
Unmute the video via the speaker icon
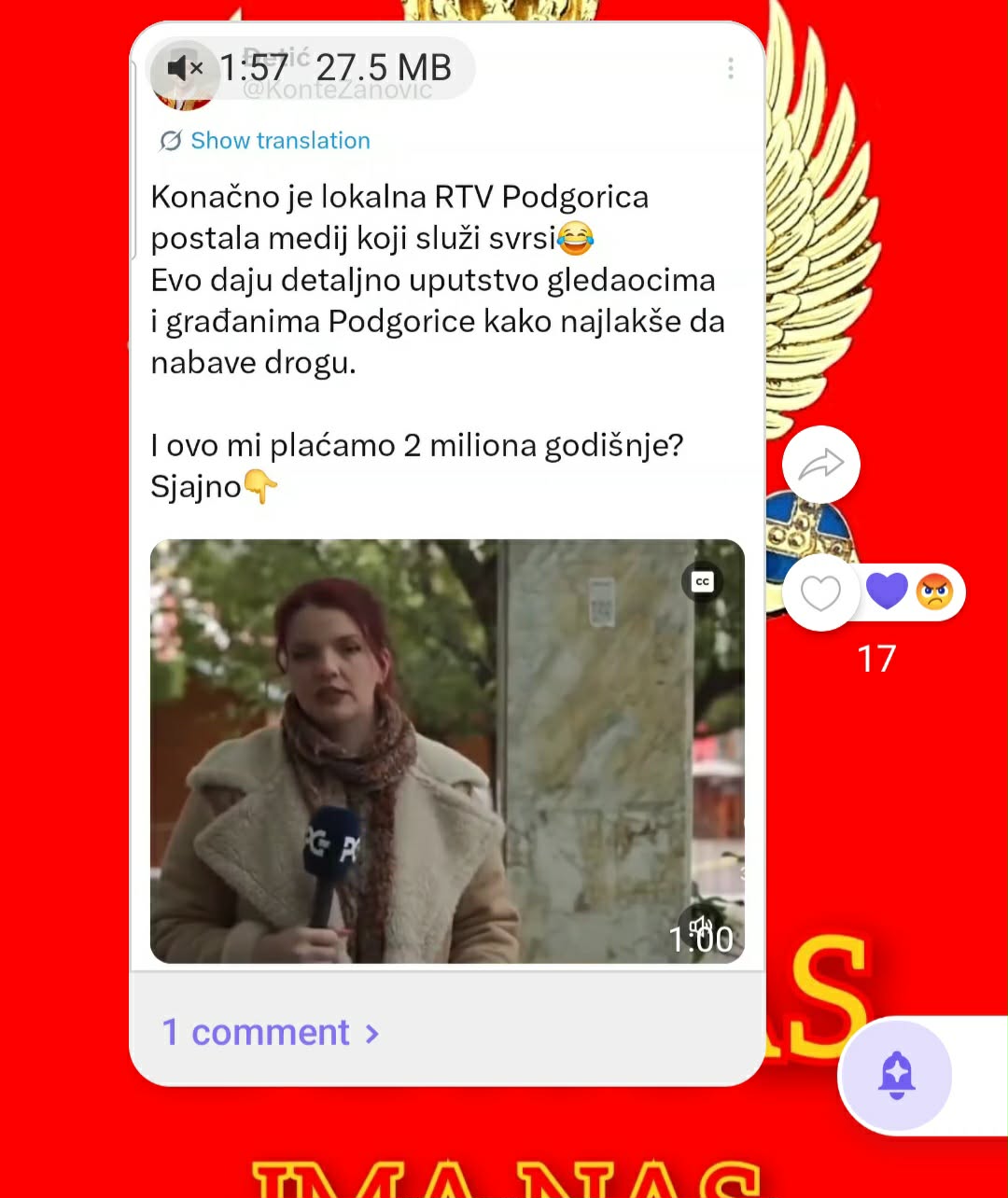[184, 68]
